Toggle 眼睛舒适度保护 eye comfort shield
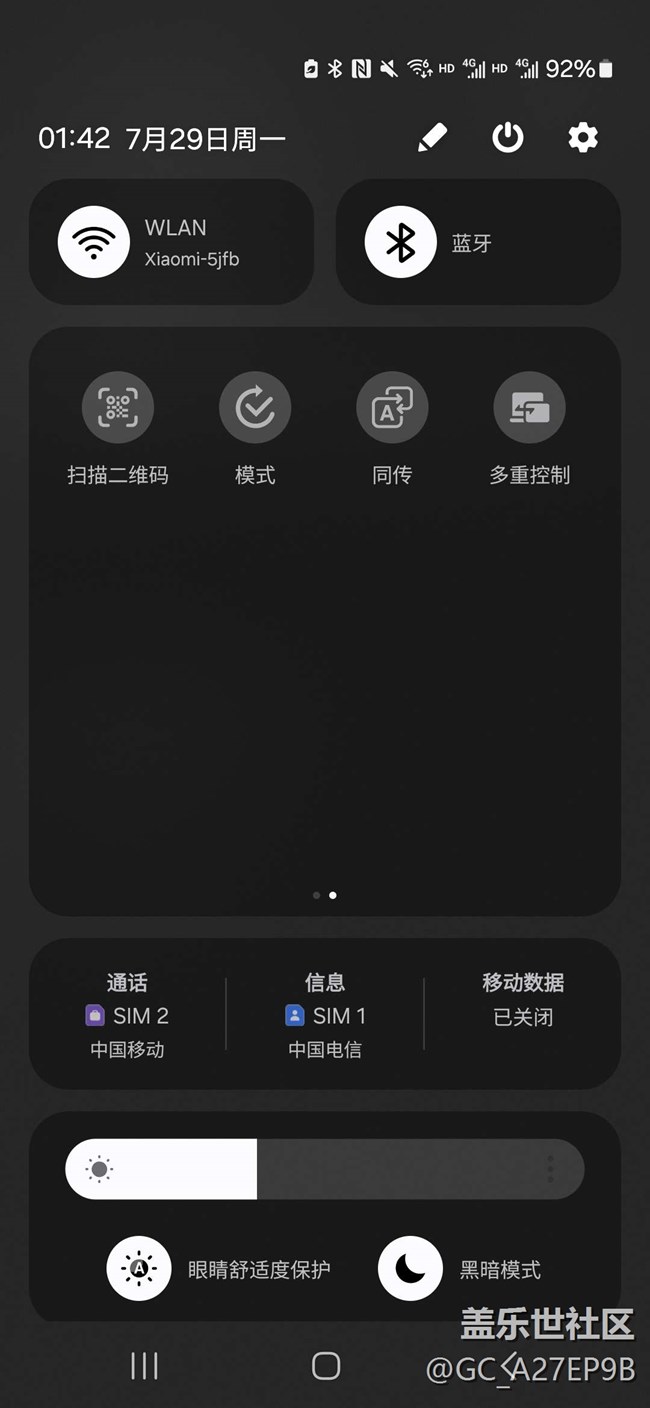 point(139,1269)
